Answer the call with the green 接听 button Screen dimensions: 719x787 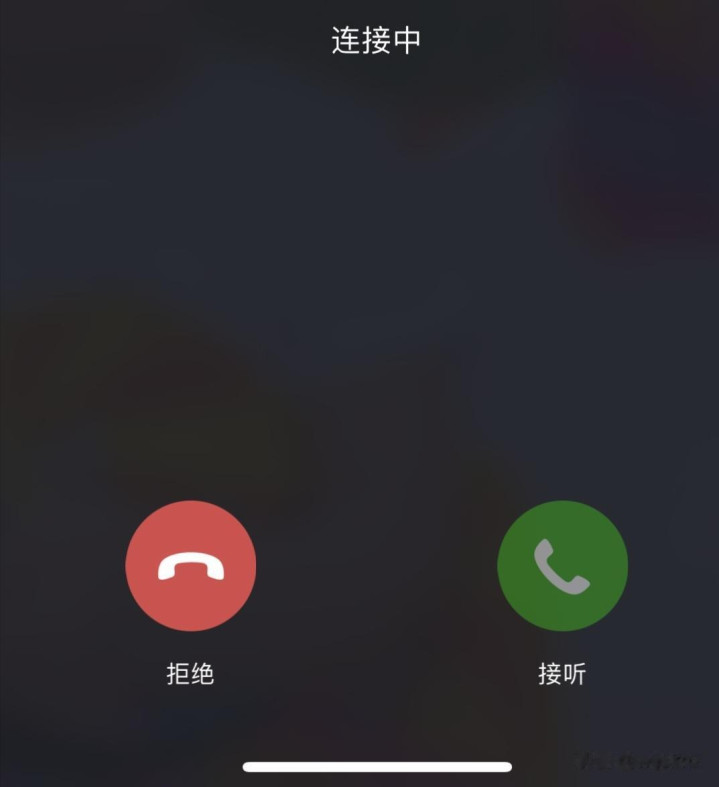pos(562,566)
